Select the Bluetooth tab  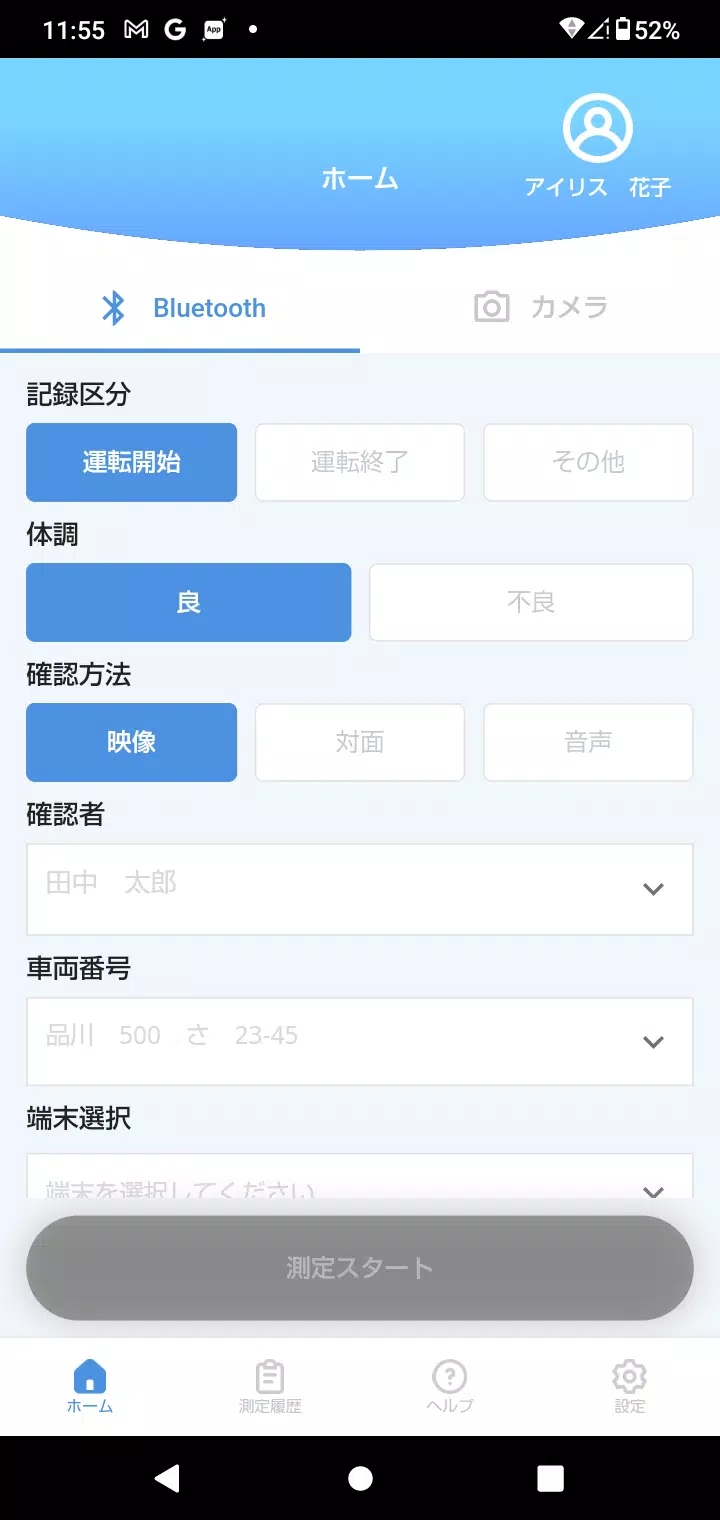[180, 308]
